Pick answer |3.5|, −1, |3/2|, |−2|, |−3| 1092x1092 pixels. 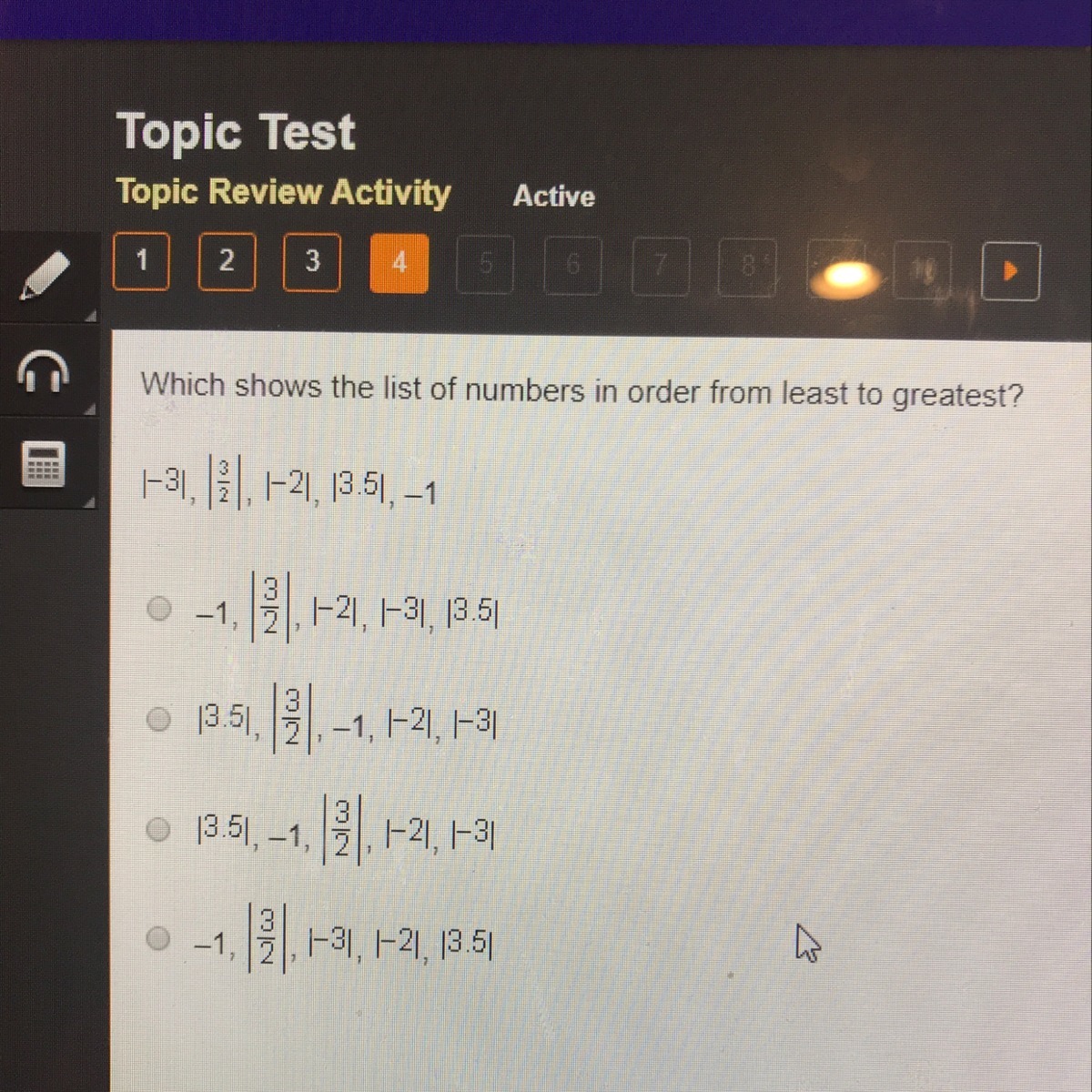tap(159, 829)
